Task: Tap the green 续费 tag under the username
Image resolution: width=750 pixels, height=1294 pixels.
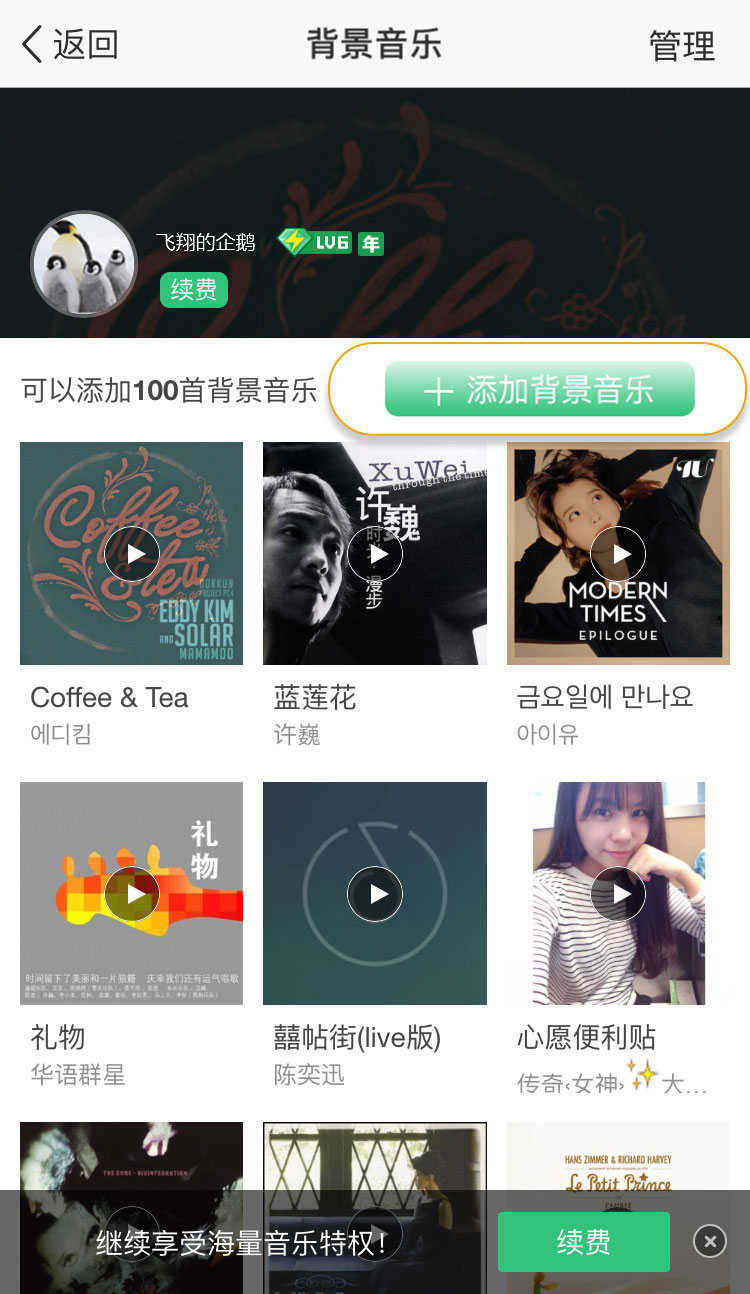Action: click(x=194, y=290)
